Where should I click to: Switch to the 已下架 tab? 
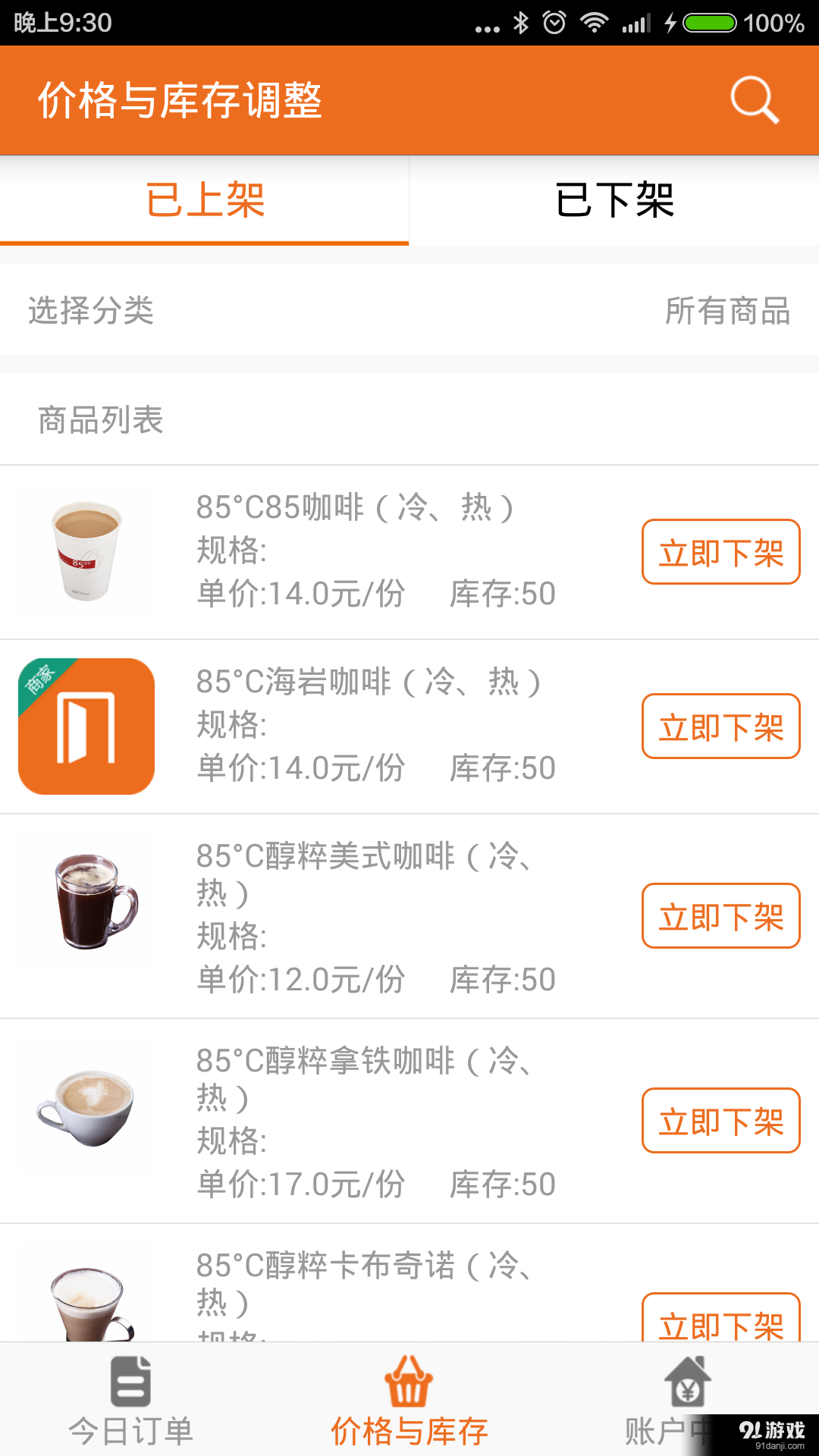pyautogui.click(x=614, y=200)
